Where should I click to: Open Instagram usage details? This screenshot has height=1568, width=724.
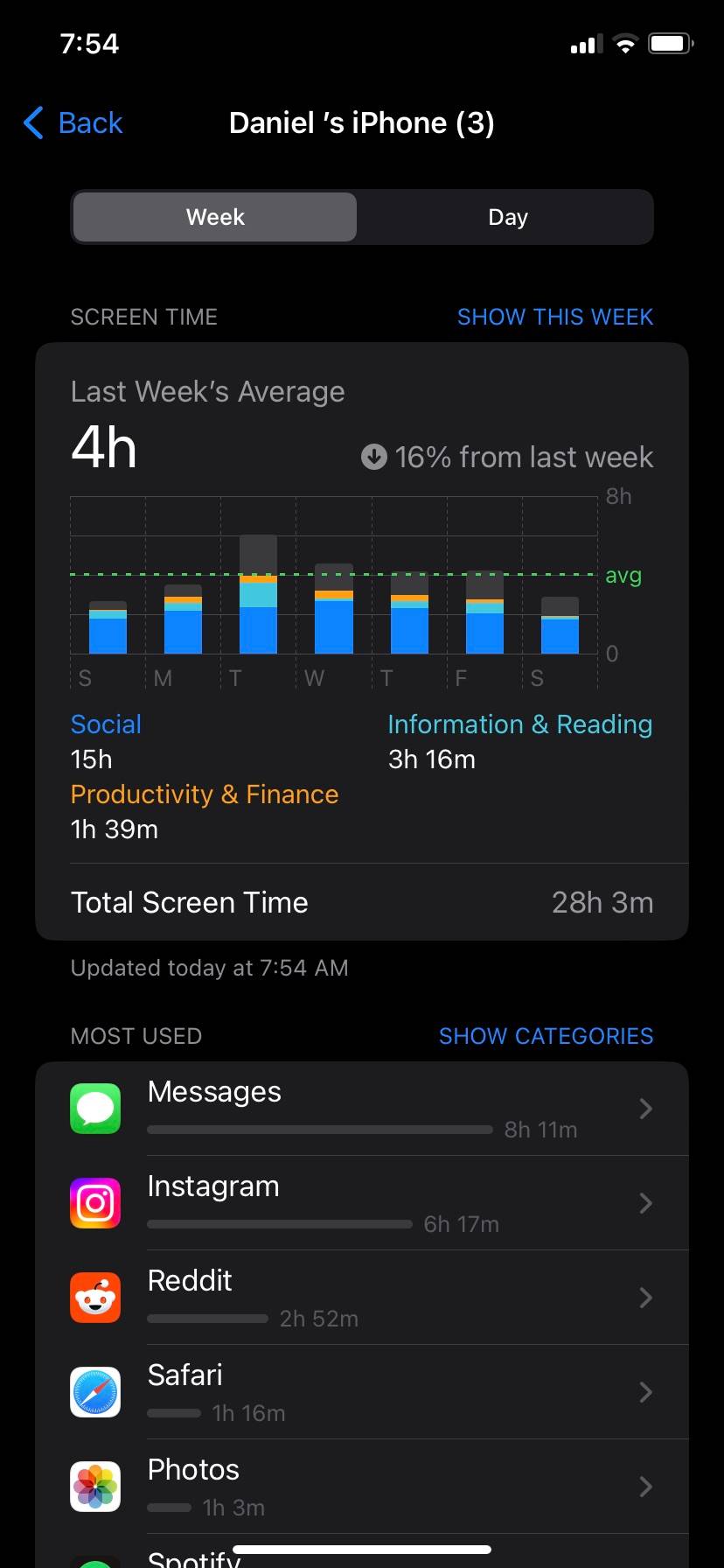[x=362, y=1203]
